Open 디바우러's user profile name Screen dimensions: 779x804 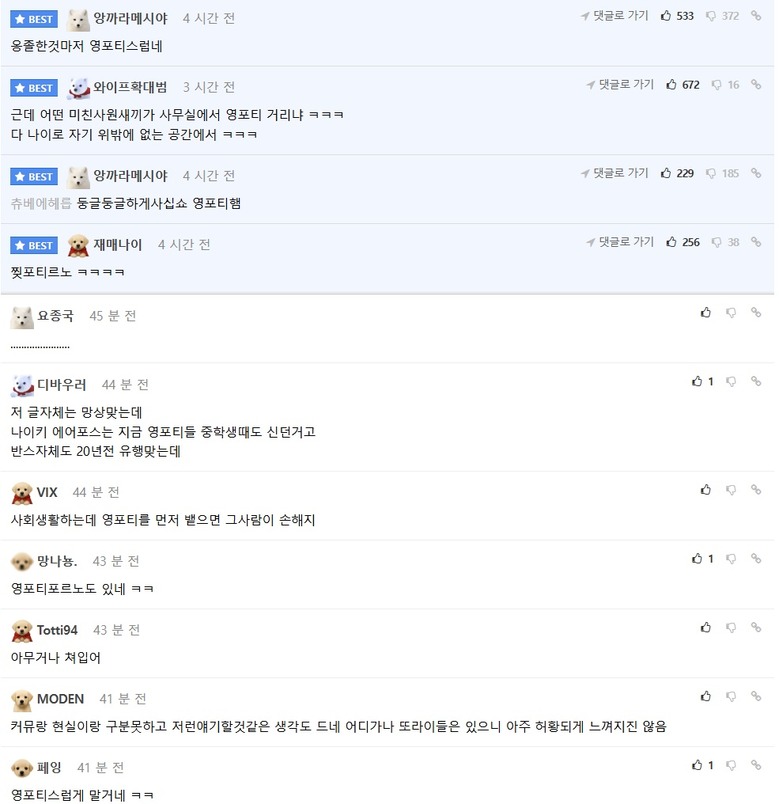tap(62, 384)
